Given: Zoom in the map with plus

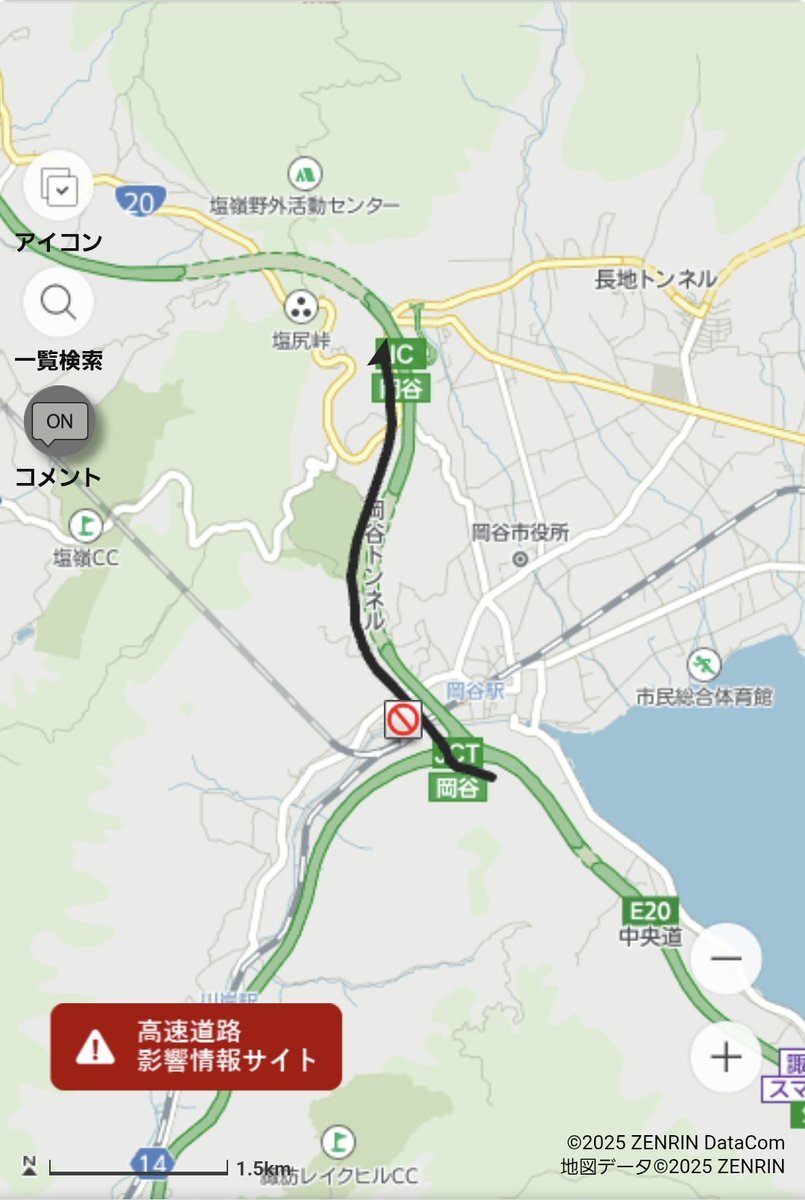Looking at the screenshot, I should tap(726, 1057).
